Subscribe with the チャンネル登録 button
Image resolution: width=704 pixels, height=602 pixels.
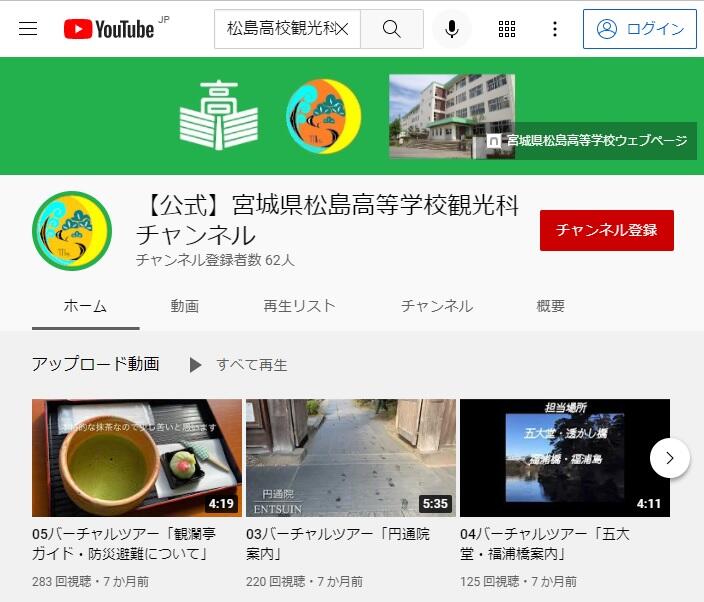[x=607, y=230]
